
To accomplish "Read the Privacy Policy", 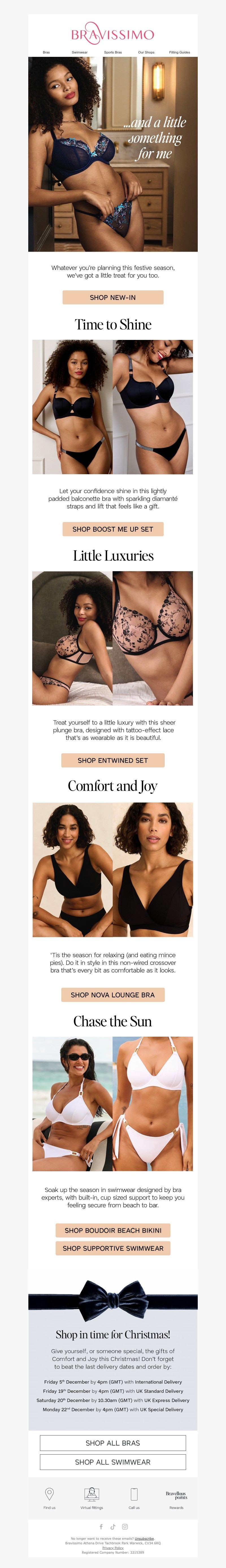I will [113, 1548].
